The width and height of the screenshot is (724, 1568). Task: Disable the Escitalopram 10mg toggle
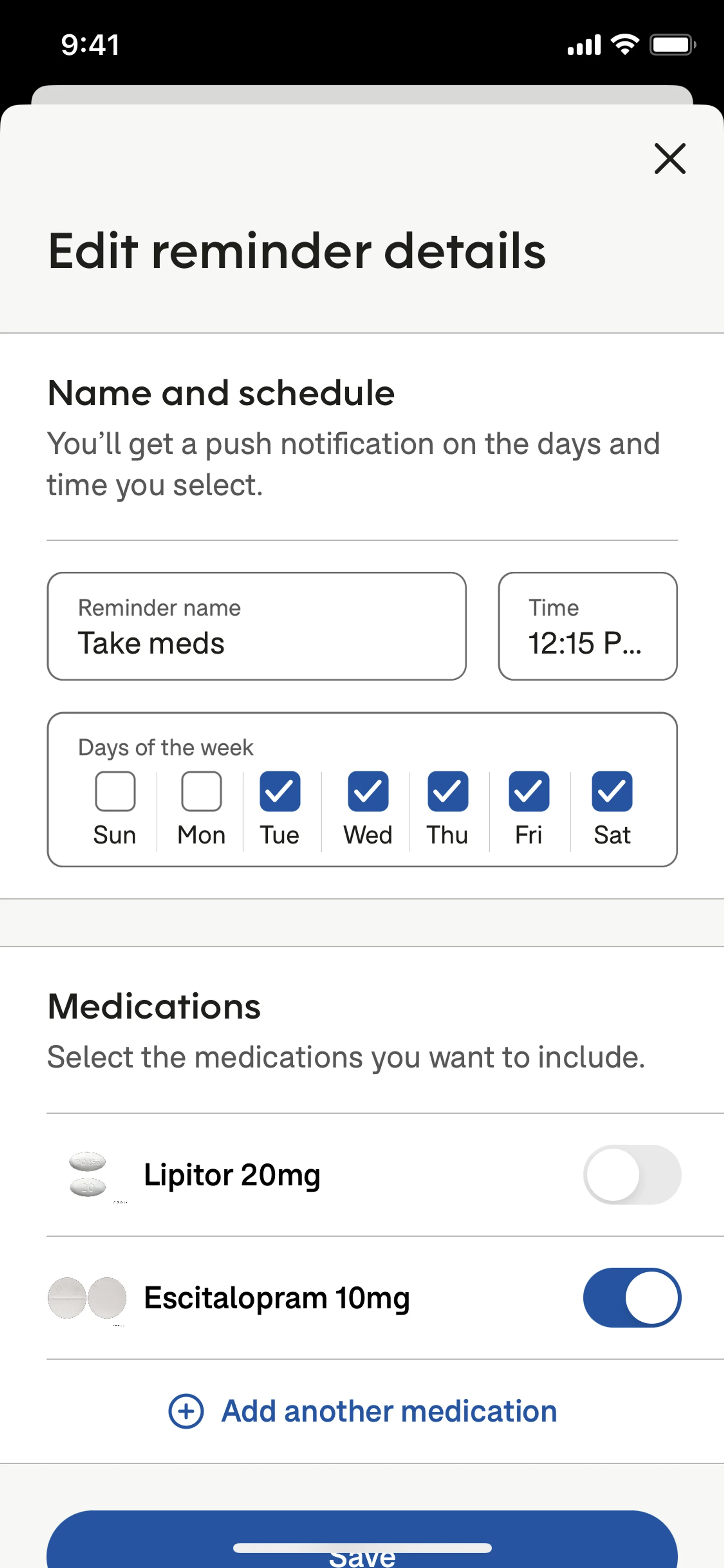(x=632, y=1298)
